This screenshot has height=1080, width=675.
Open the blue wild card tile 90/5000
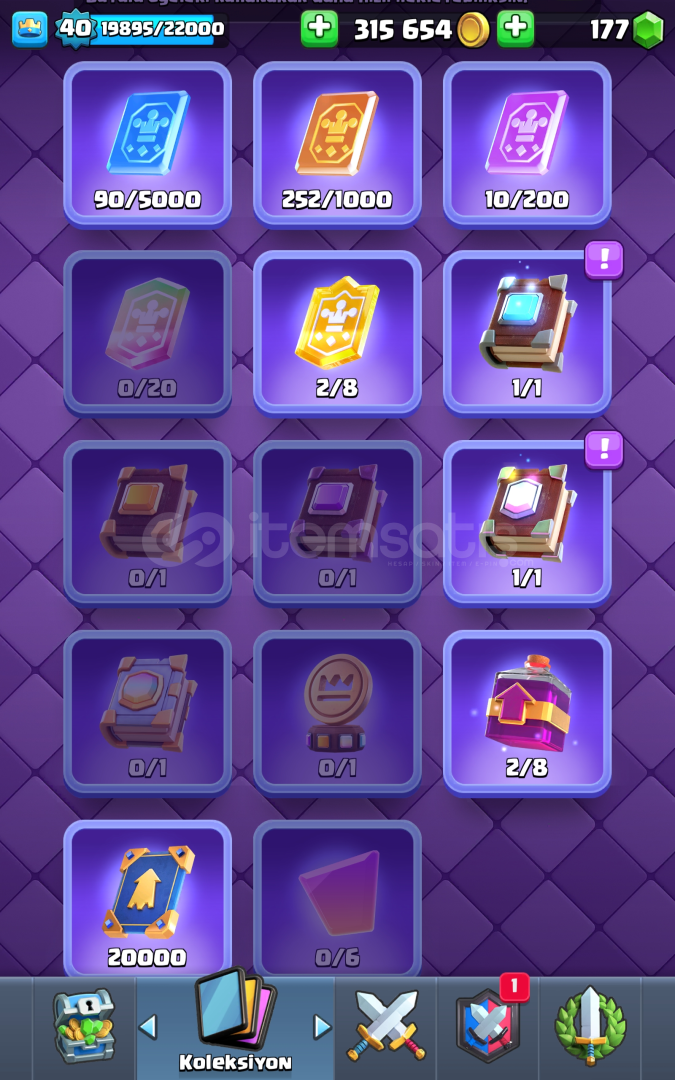tap(147, 144)
